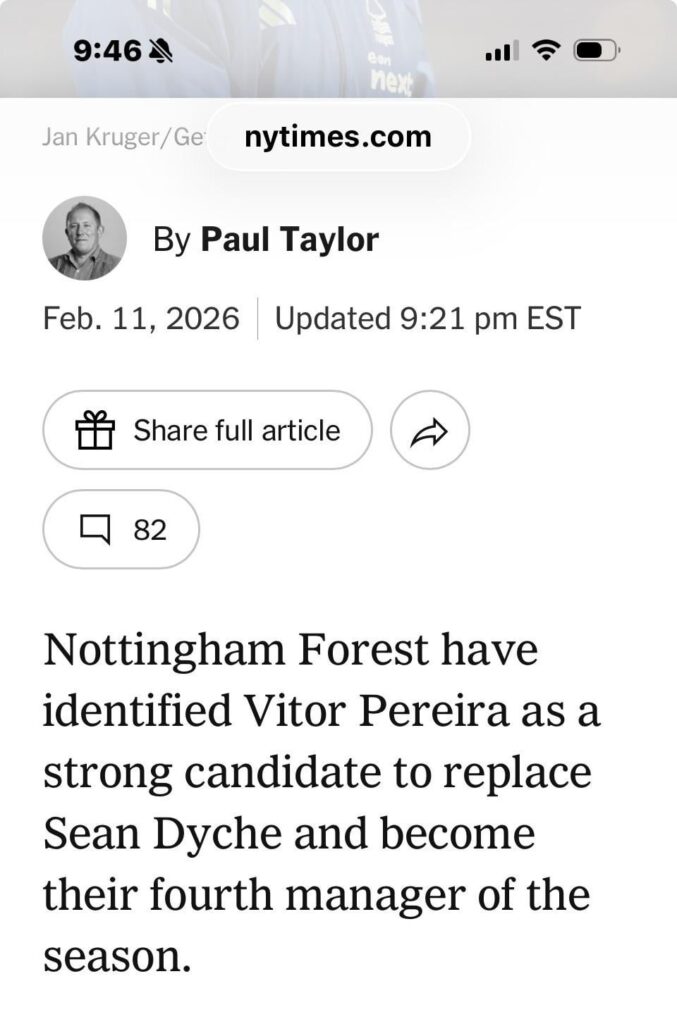Open author Paul Taylor's profile

tap(289, 240)
